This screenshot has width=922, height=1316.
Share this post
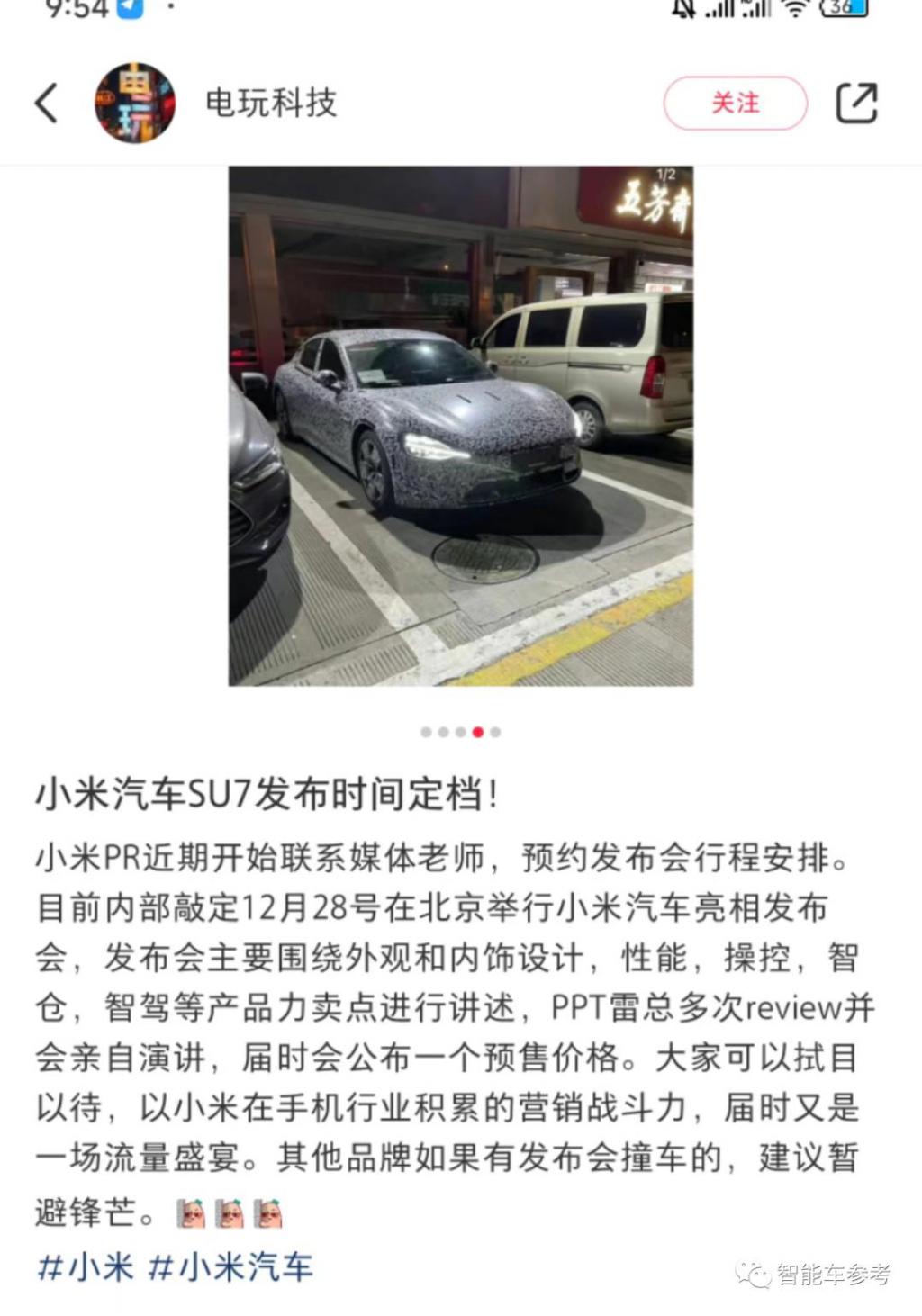pos(856,103)
